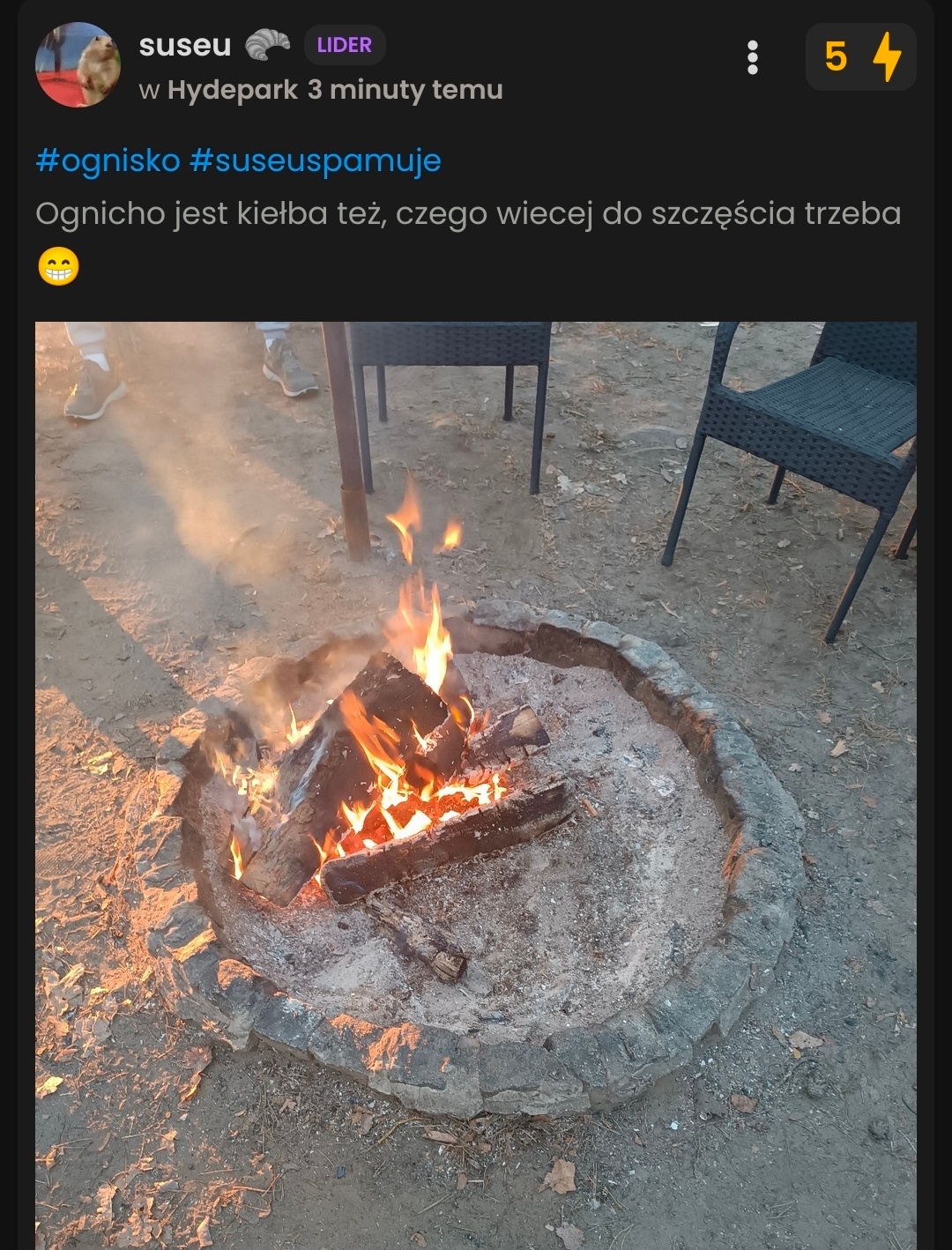Open the #ognisko hashtag

[x=108, y=161]
